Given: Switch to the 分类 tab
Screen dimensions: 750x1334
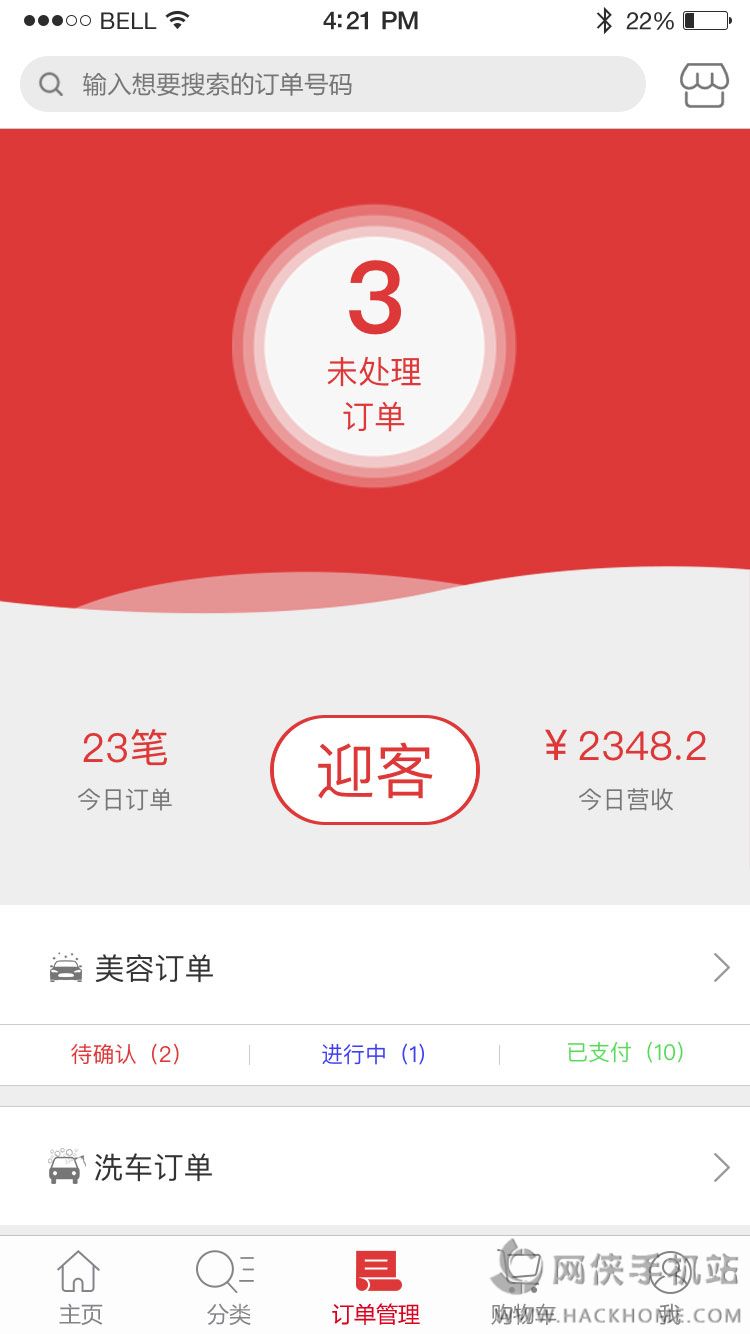Looking at the screenshot, I should (x=228, y=1288).
